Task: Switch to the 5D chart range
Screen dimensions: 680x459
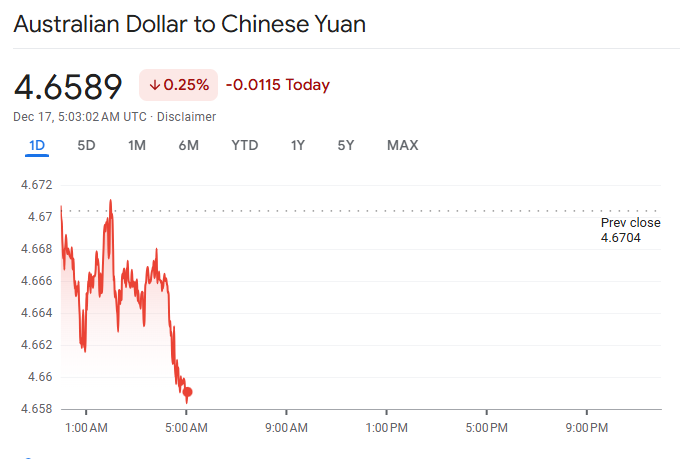Action: coord(87,145)
